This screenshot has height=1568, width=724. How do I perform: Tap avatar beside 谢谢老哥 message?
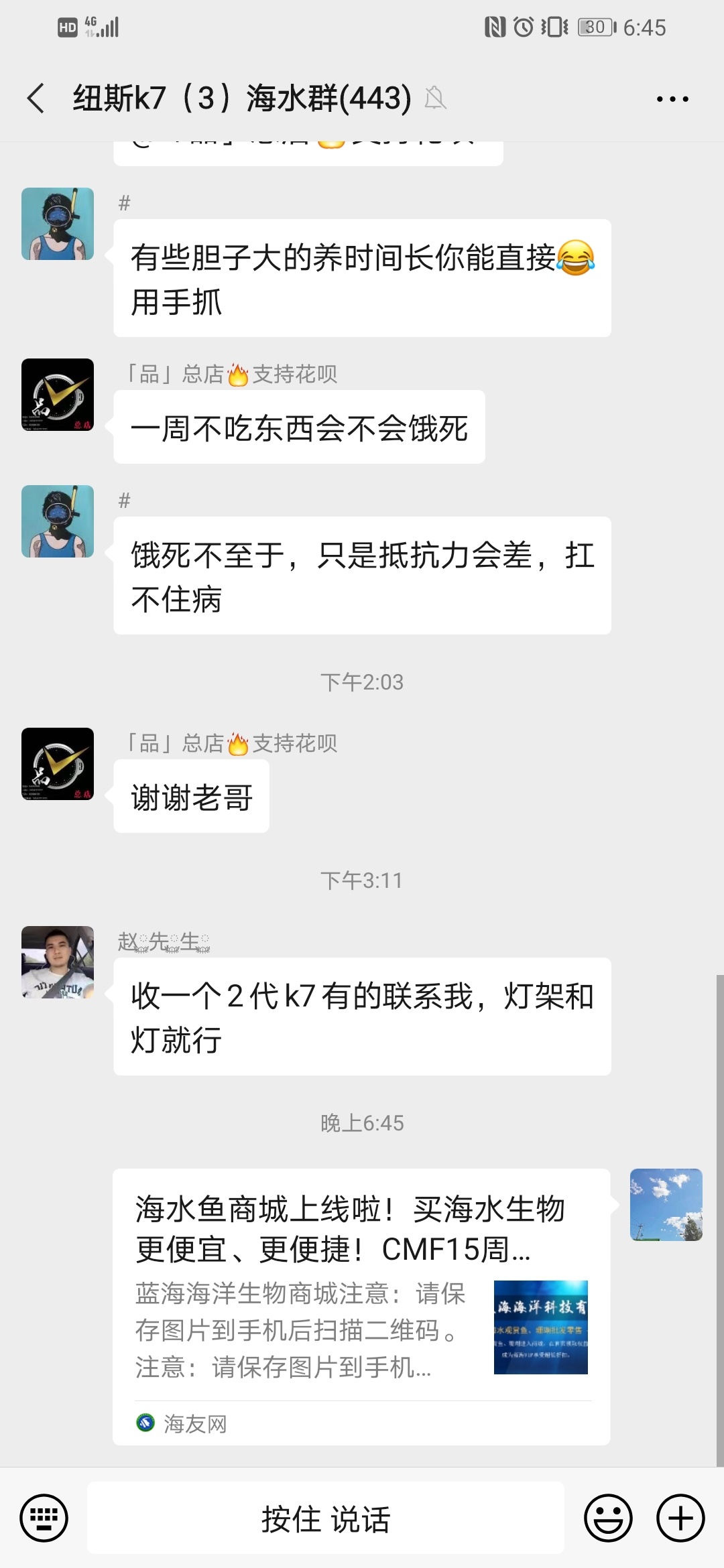tap(58, 764)
